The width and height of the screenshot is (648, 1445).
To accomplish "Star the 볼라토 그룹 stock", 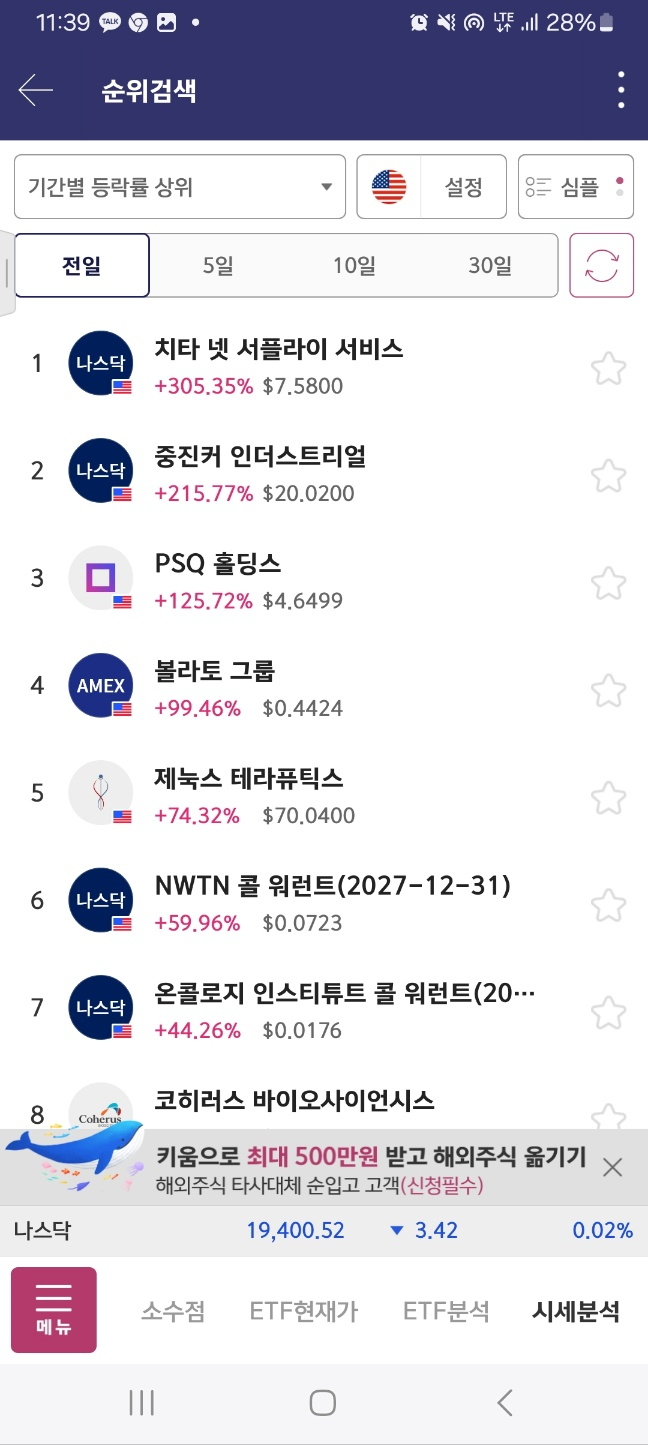I will pyautogui.click(x=608, y=689).
